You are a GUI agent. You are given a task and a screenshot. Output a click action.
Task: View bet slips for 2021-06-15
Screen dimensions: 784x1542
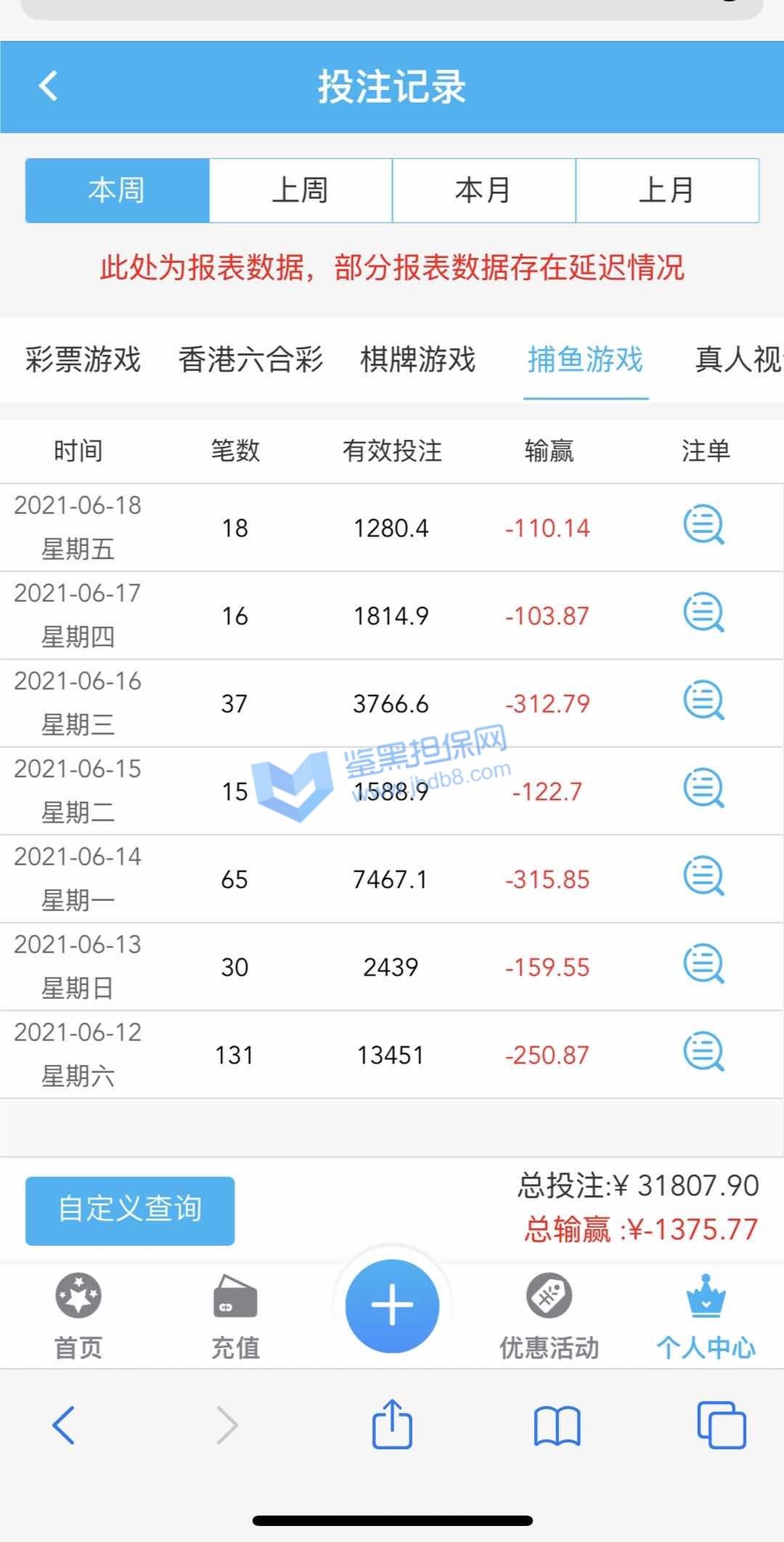pos(703,789)
